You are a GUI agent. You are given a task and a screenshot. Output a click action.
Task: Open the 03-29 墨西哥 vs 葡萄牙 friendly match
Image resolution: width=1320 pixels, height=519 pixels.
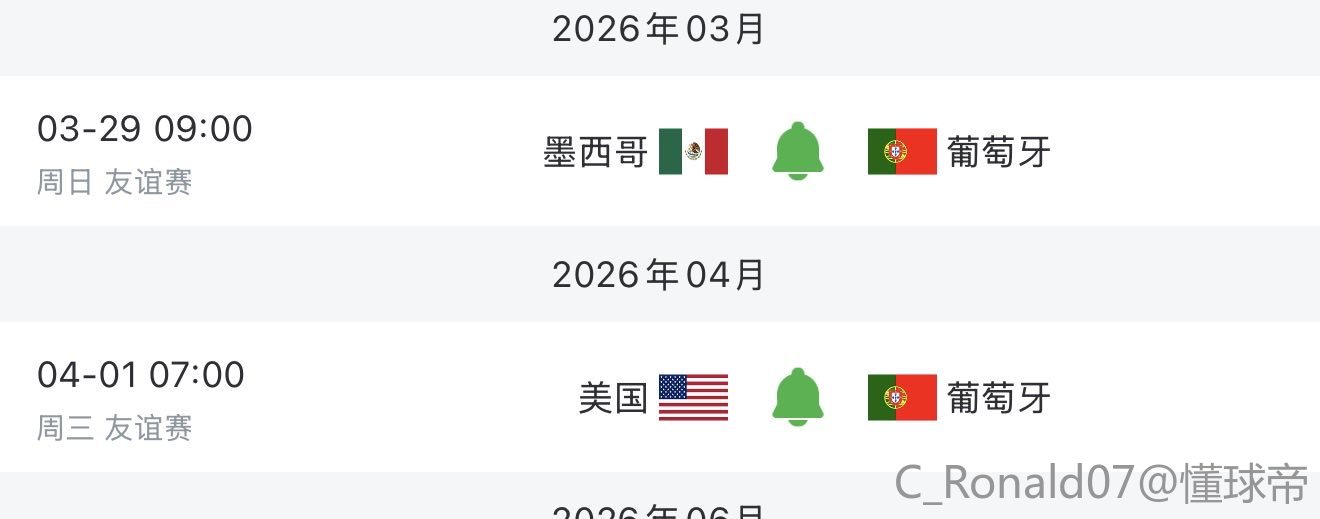tap(660, 151)
